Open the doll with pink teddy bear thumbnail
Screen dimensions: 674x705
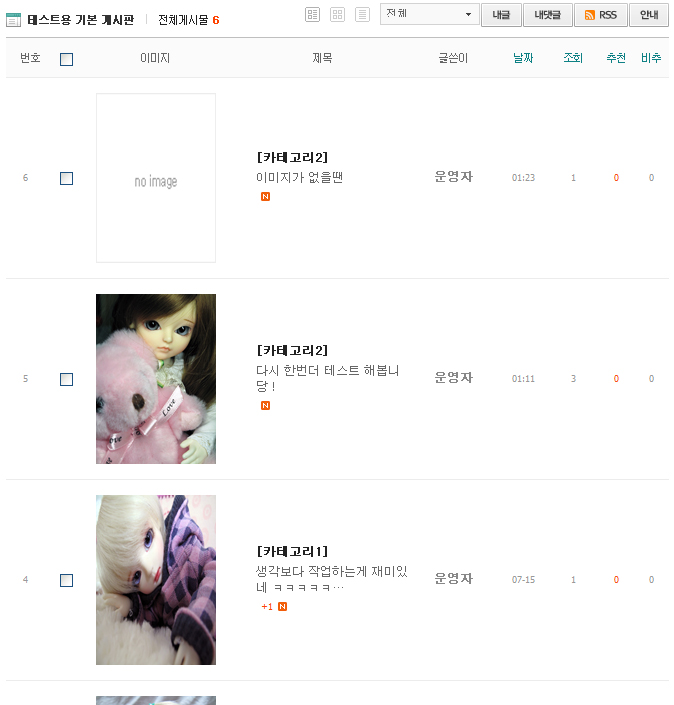point(156,379)
